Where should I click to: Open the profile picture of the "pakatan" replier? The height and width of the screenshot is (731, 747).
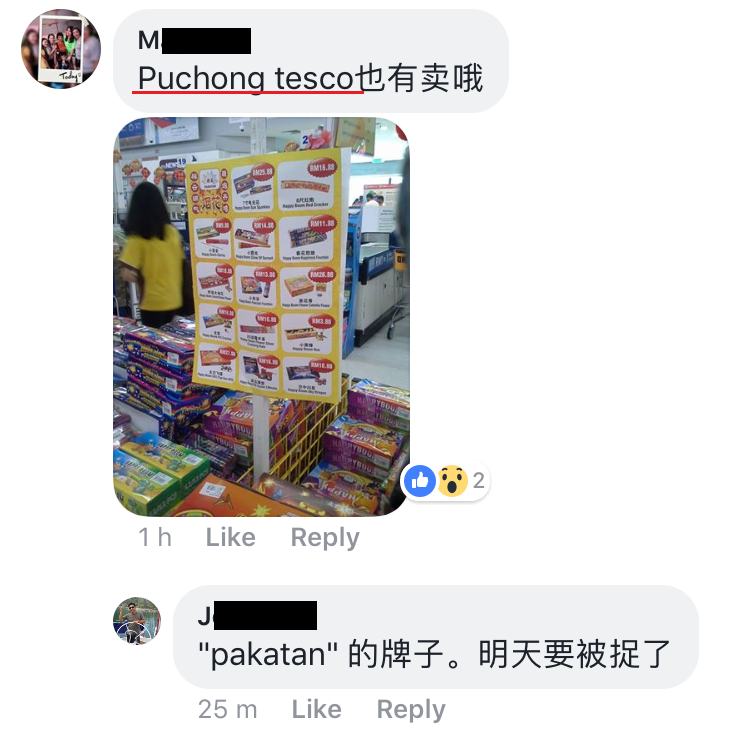[137, 621]
